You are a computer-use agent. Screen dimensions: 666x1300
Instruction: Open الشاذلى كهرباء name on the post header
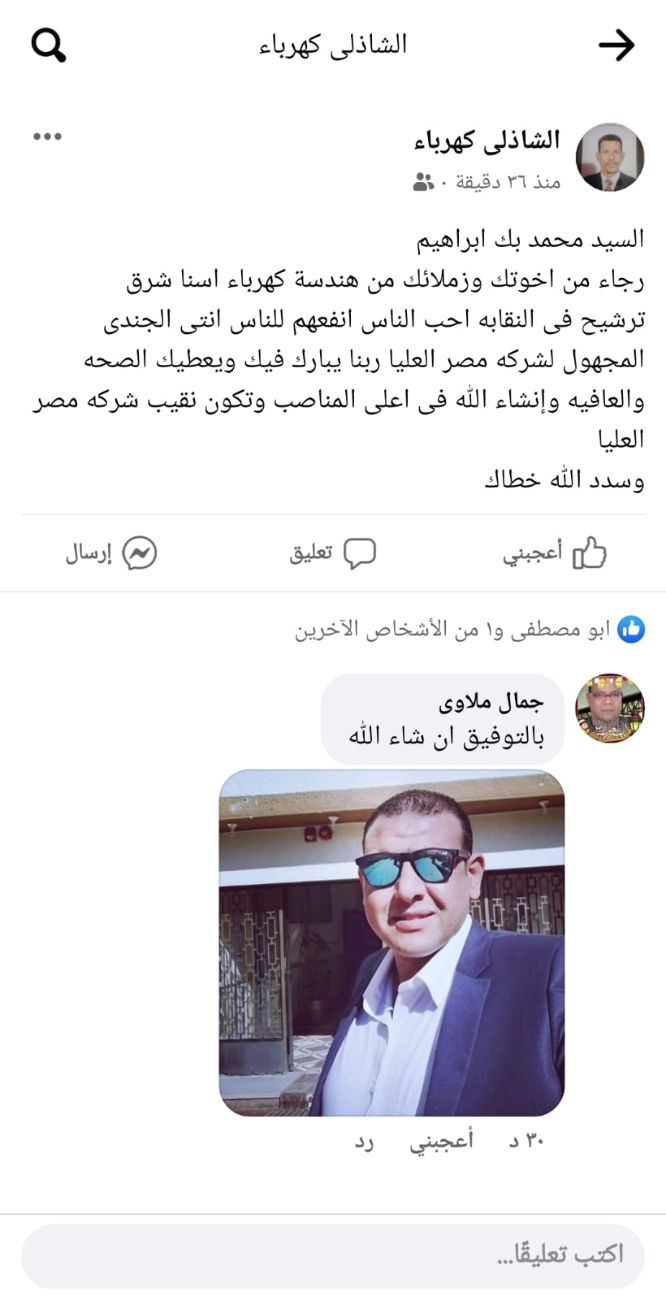pos(488,142)
